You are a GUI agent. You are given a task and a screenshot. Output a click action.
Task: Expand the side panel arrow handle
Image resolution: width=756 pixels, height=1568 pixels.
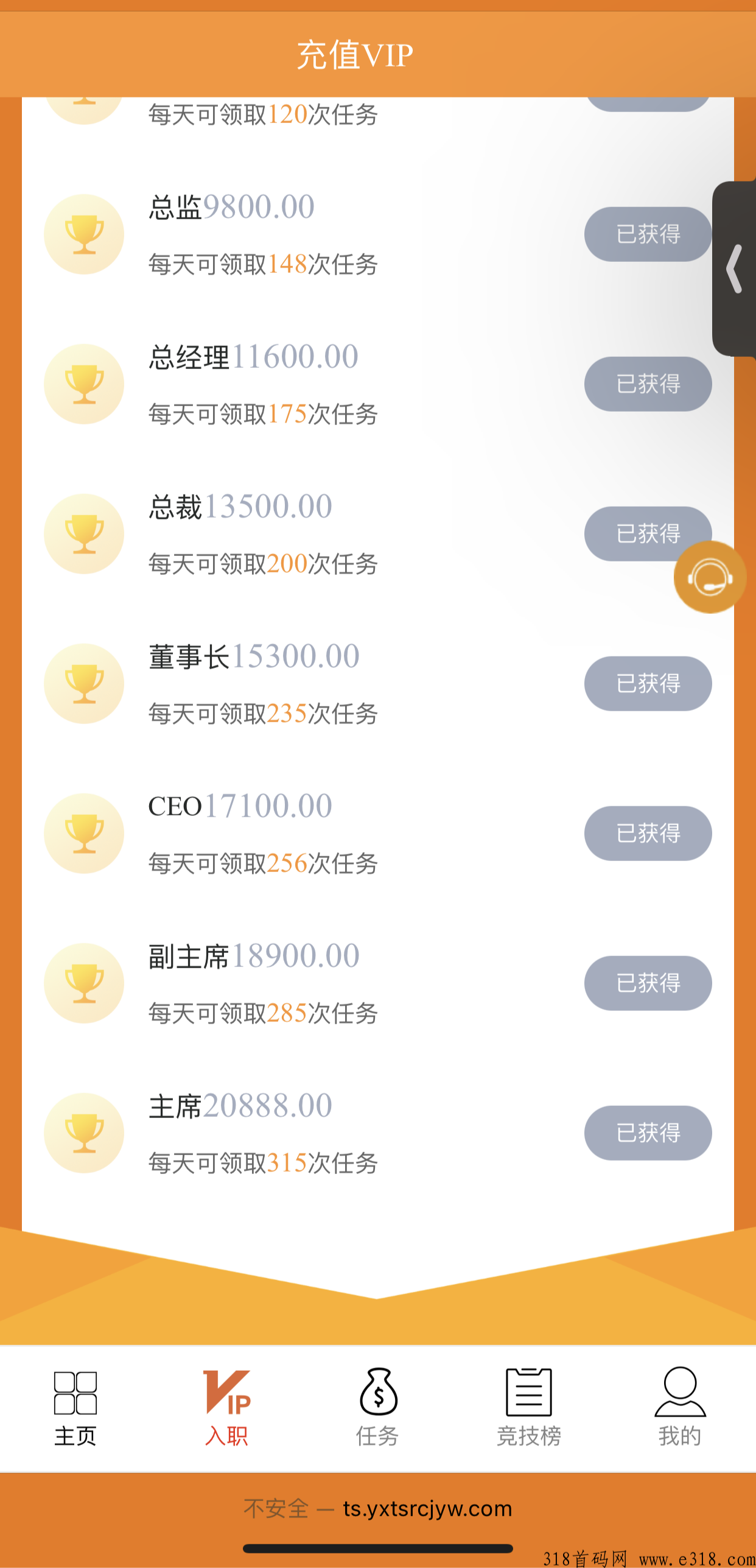pyautogui.click(x=734, y=269)
